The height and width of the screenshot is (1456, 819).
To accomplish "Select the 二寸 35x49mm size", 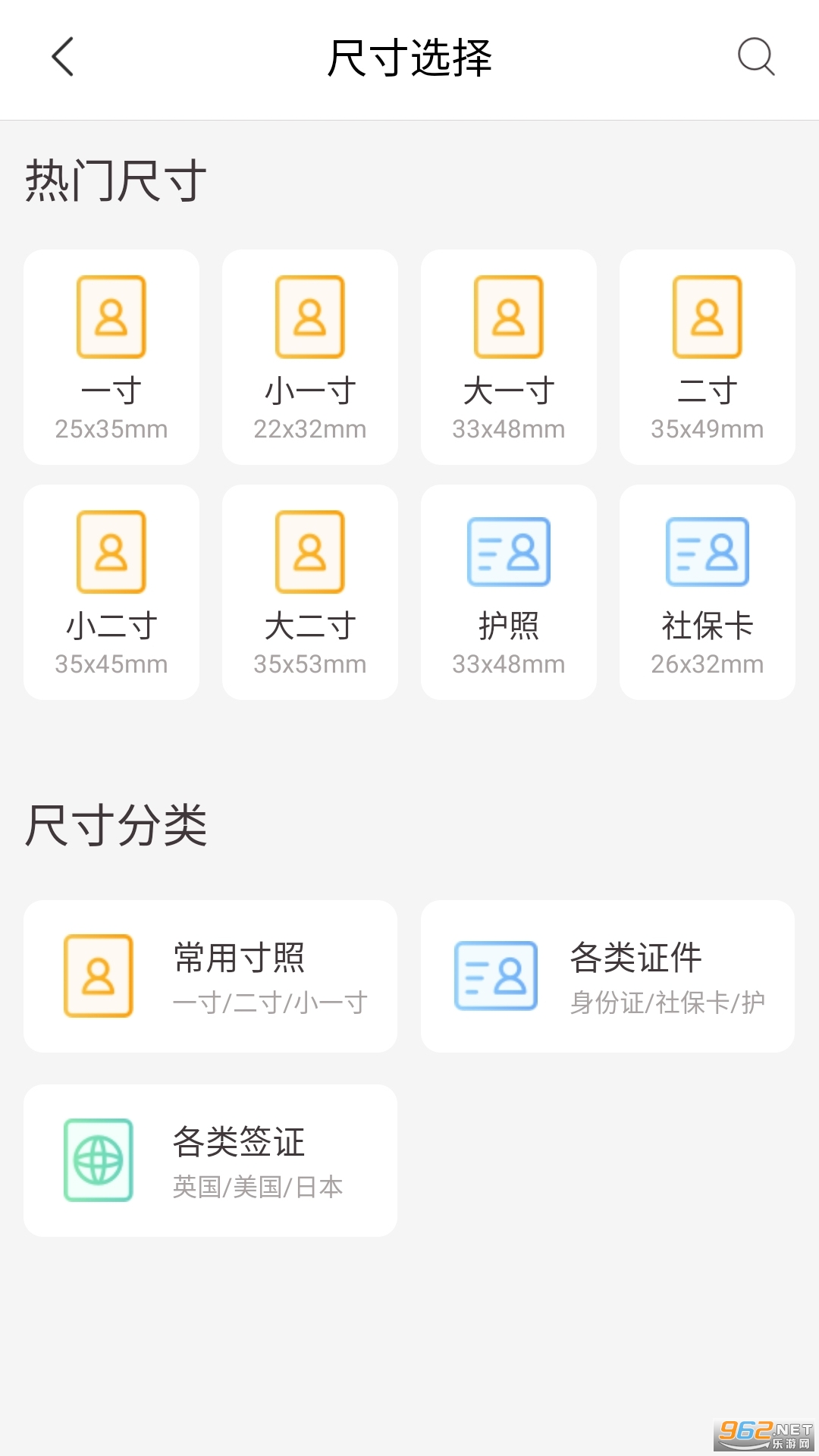I will (x=708, y=357).
